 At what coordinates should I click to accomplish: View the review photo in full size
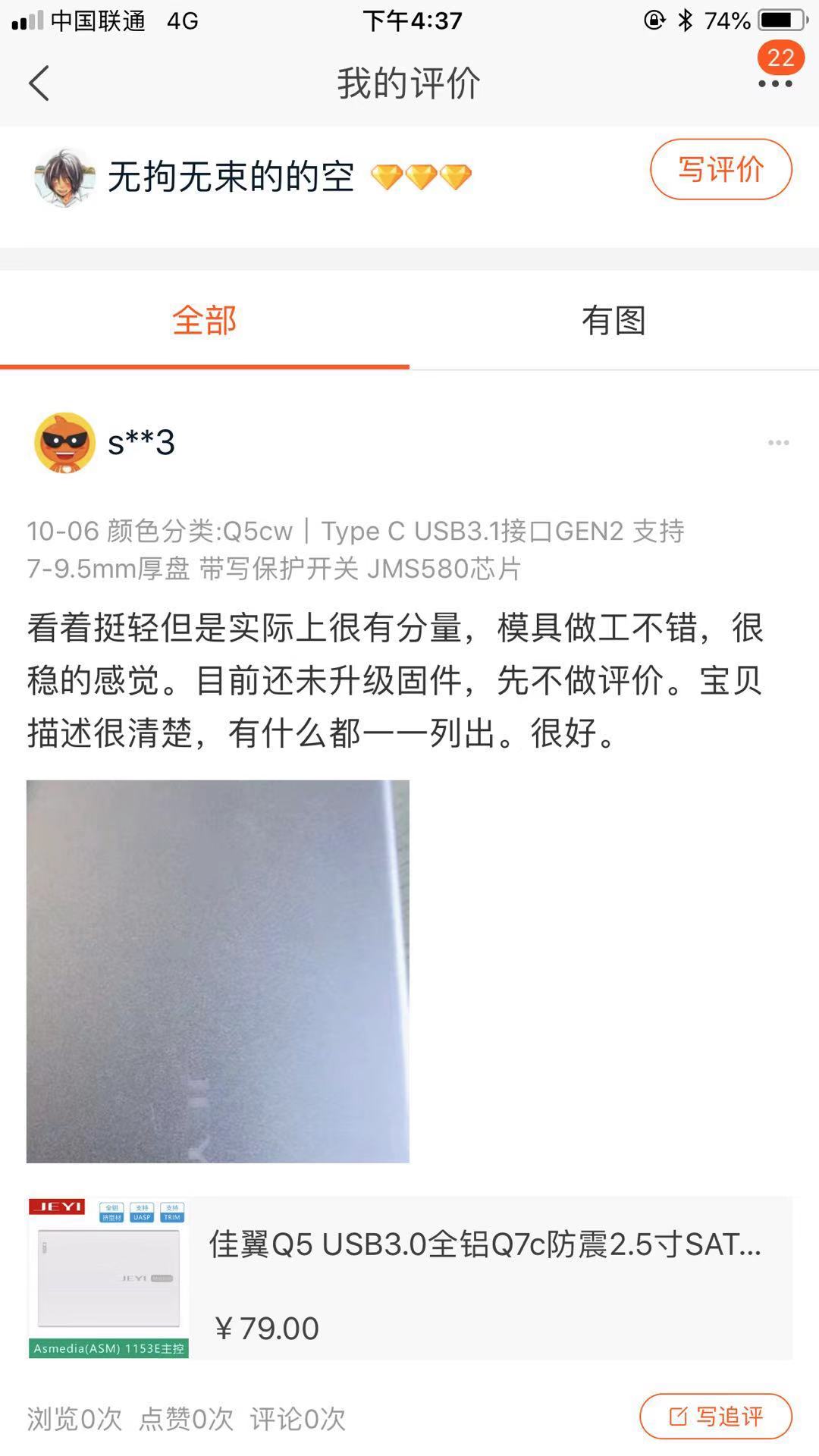[218, 971]
